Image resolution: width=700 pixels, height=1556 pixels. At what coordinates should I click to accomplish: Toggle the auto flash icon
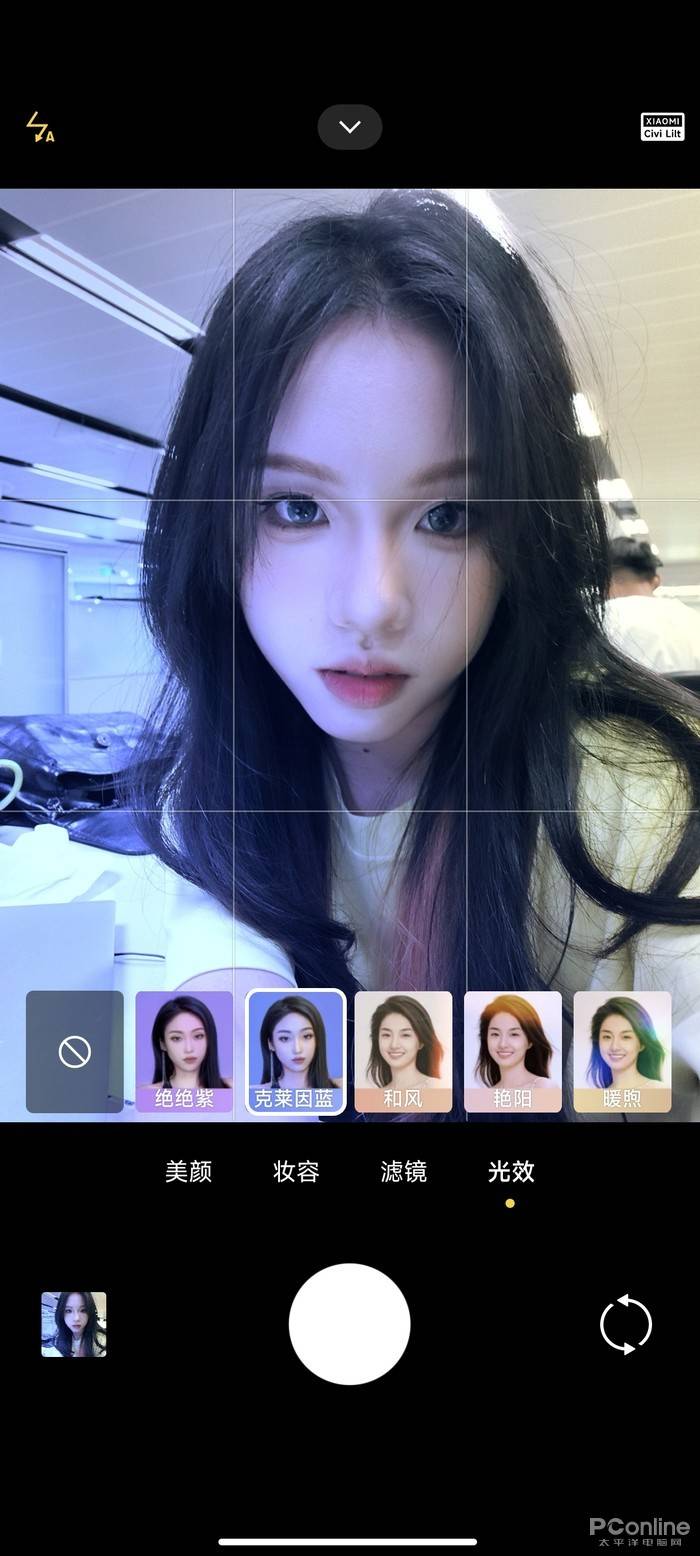pyautogui.click(x=40, y=127)
